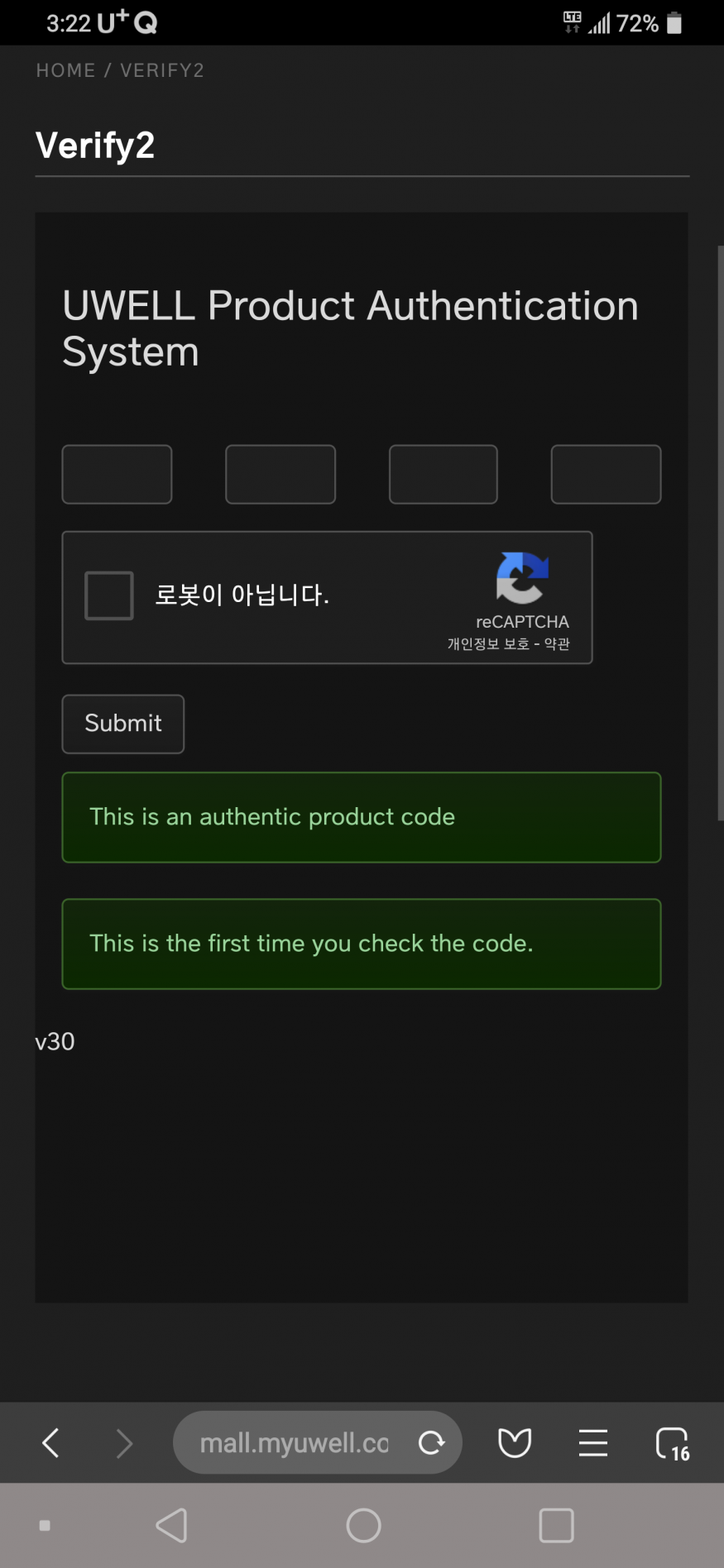
Task: Select the second authentication code box
Action: [280, 475]
